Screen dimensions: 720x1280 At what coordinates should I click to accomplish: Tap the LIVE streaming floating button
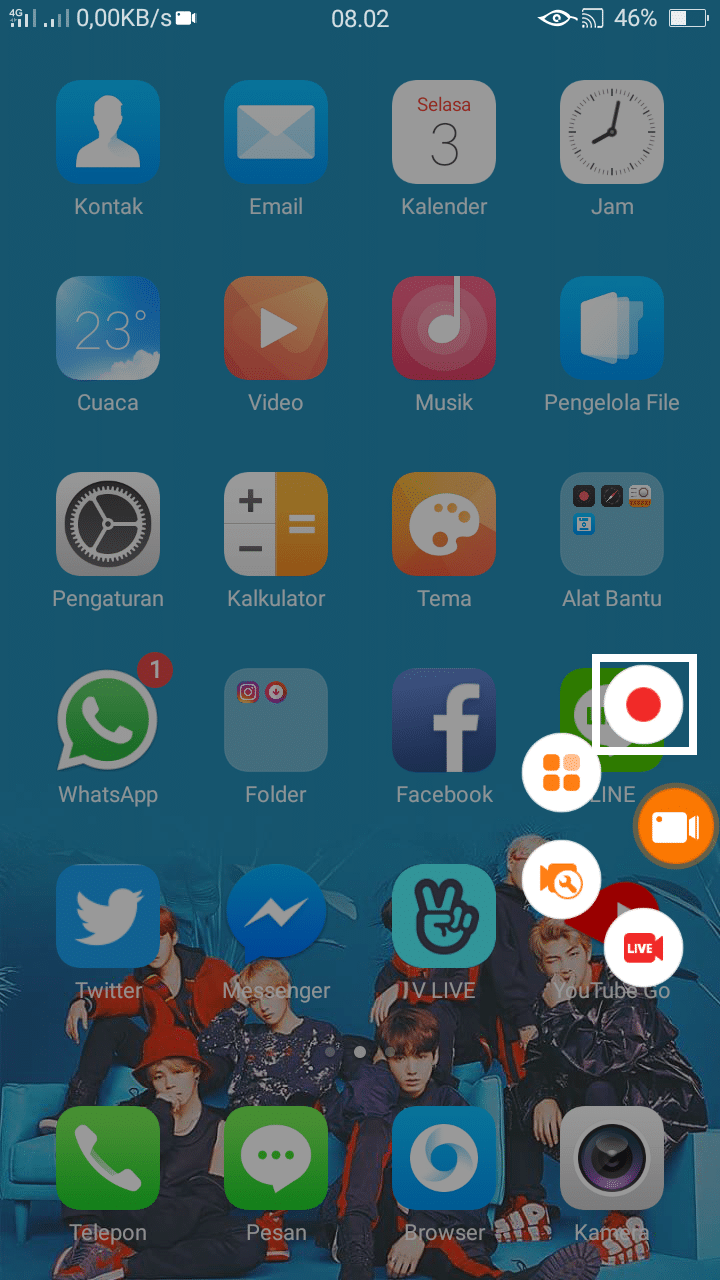click(x=643, y=948)
